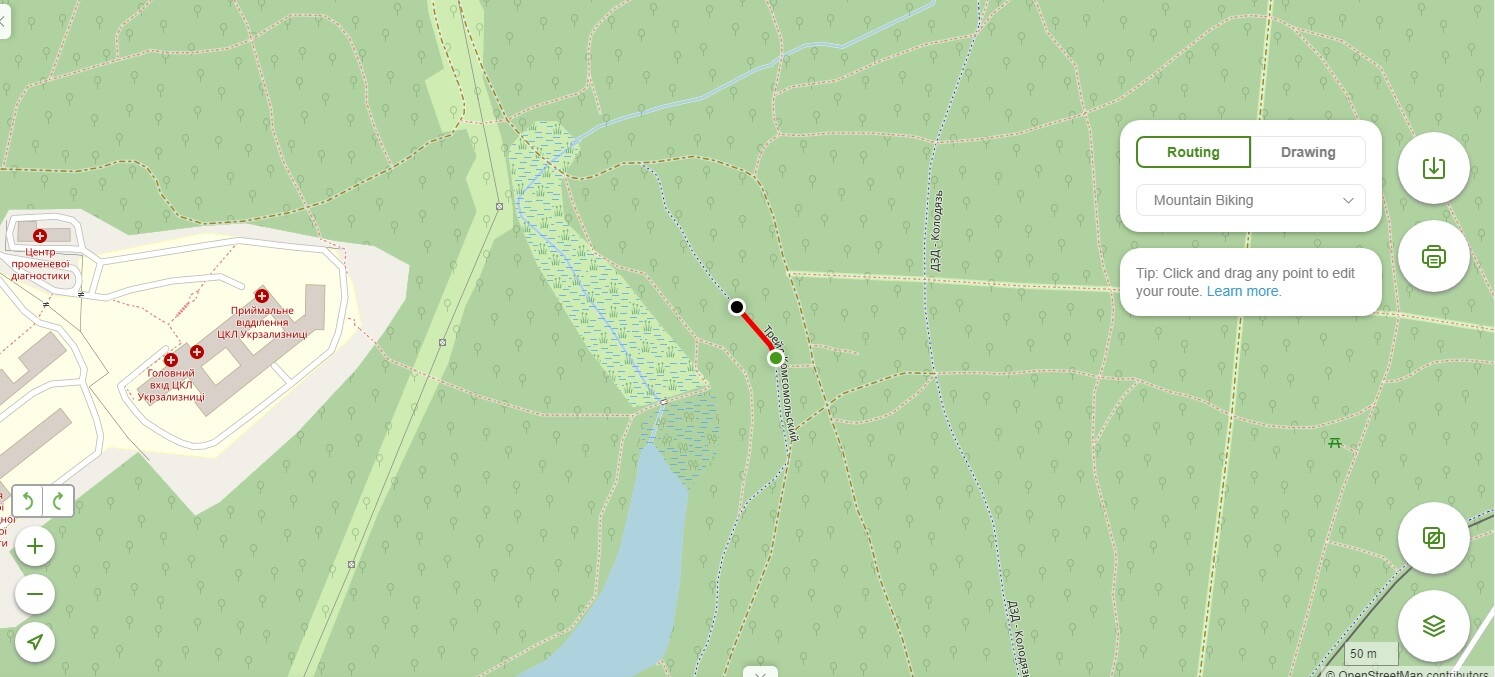Select the black route start point

tap(737, 307)
